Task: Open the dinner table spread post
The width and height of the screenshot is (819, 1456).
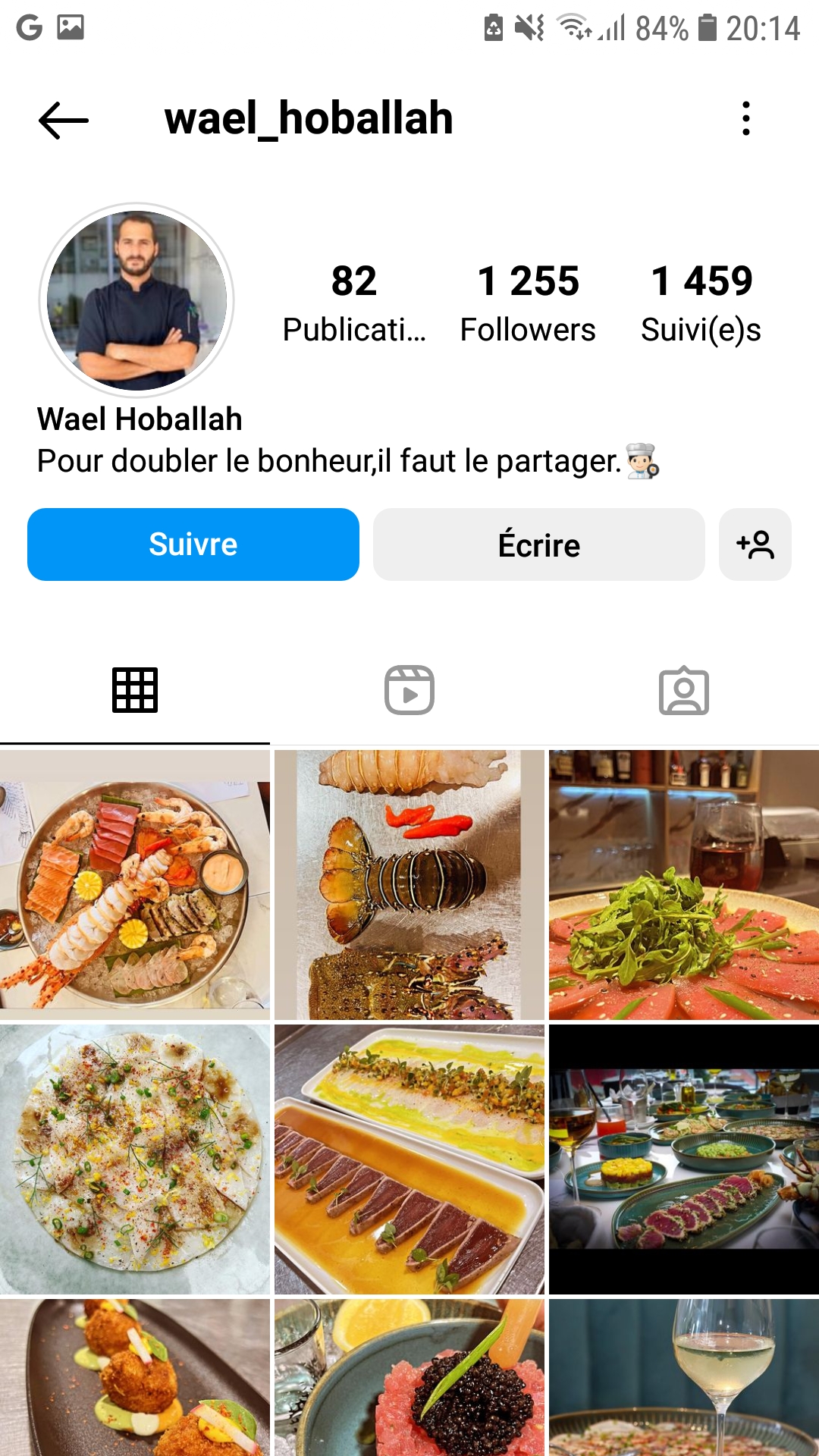Action: click(684, 1159)
